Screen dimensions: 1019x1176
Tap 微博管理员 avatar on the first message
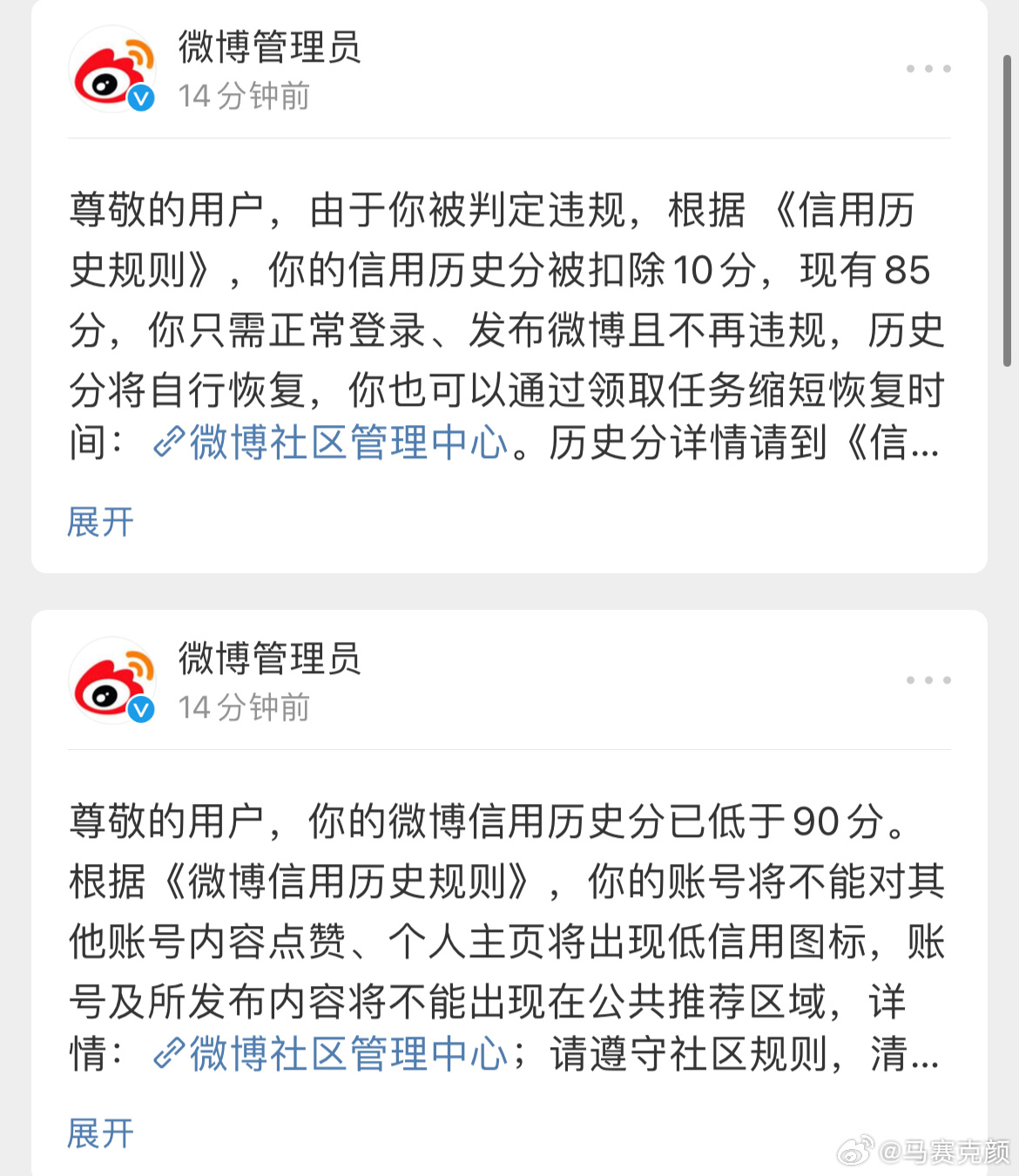point(113,70)
